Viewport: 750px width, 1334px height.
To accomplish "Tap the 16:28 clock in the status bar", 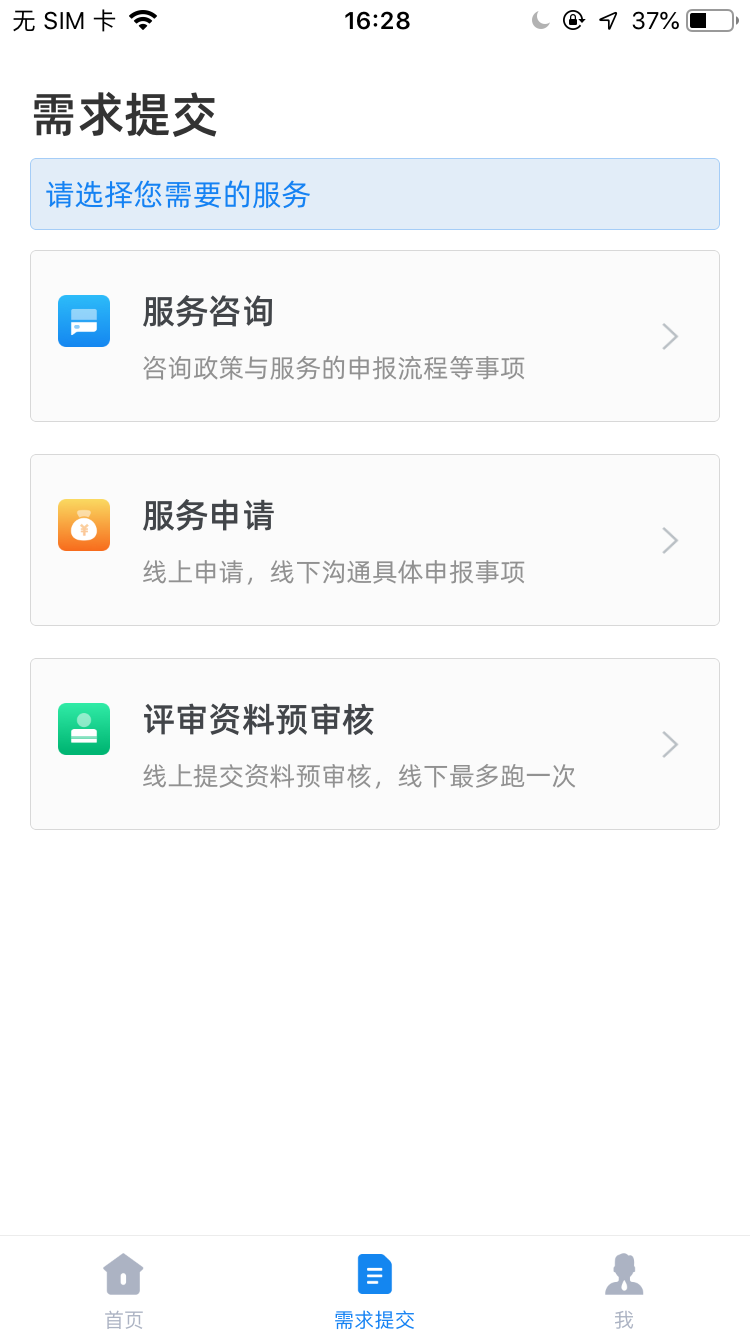I will point(374,20).
